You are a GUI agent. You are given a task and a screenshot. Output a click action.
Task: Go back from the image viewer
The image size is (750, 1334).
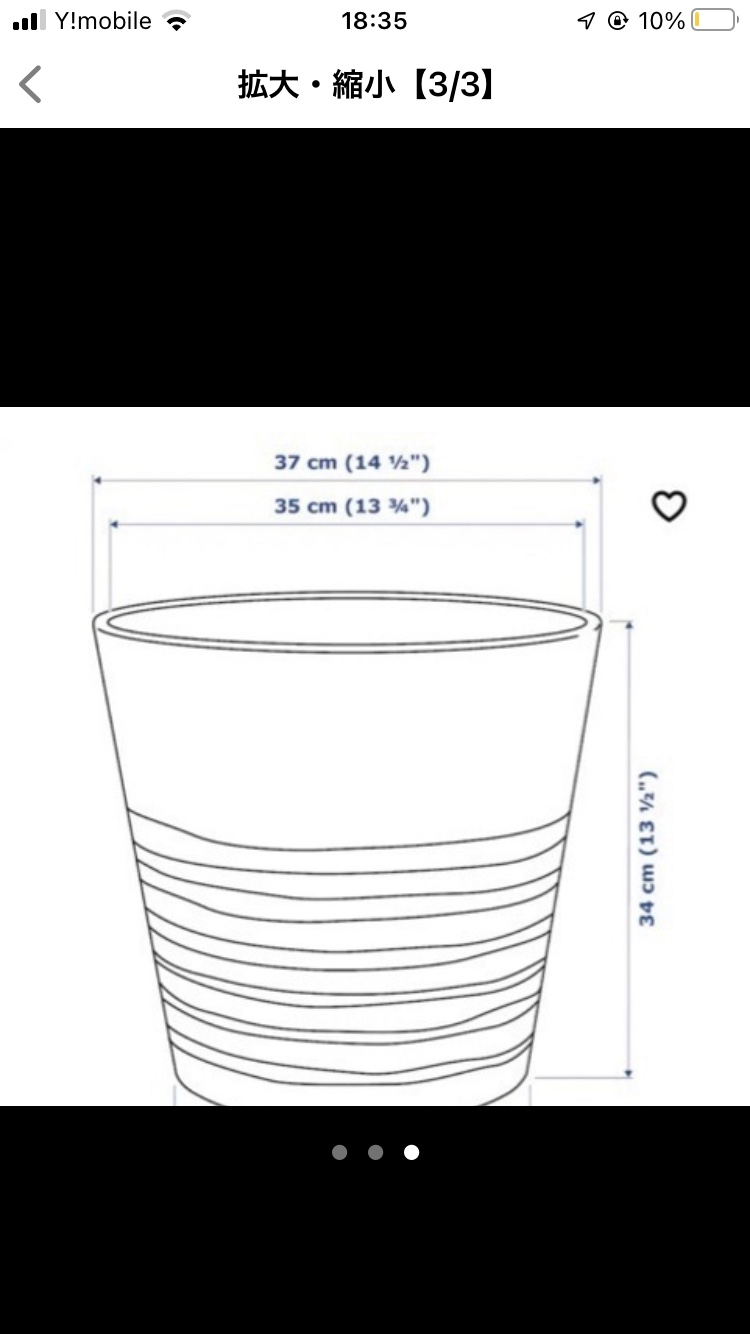[x=31, y=85]
